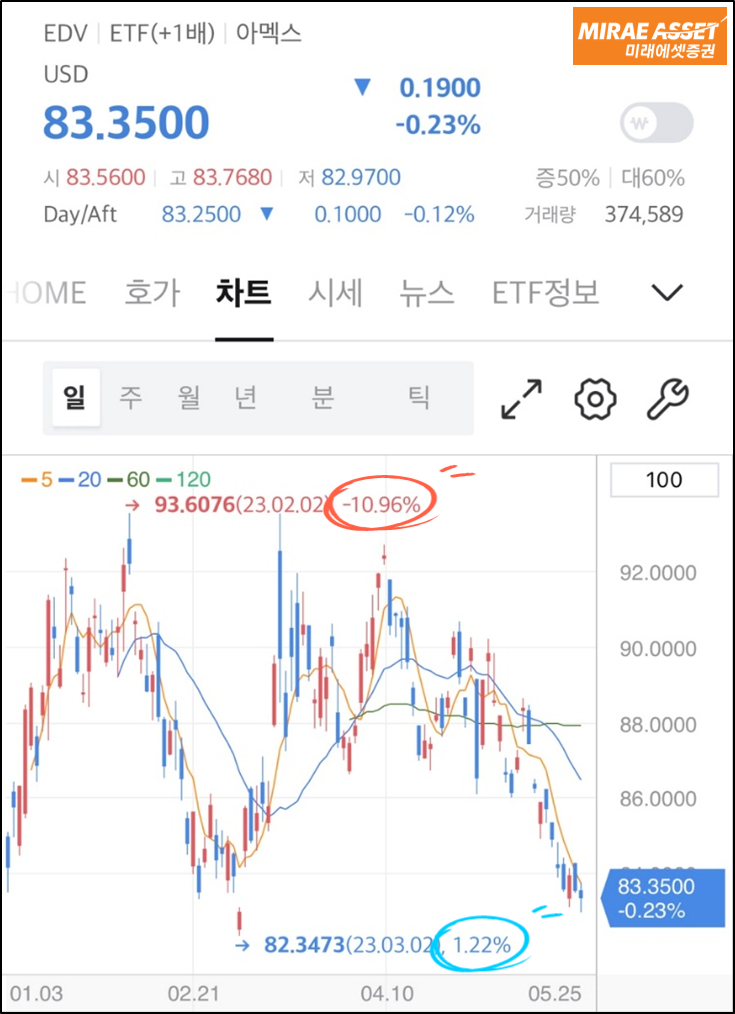Select the 주 weekly chart button
Screen dimensions: 735x1014
pyautogui.click(x=131, y=396)
